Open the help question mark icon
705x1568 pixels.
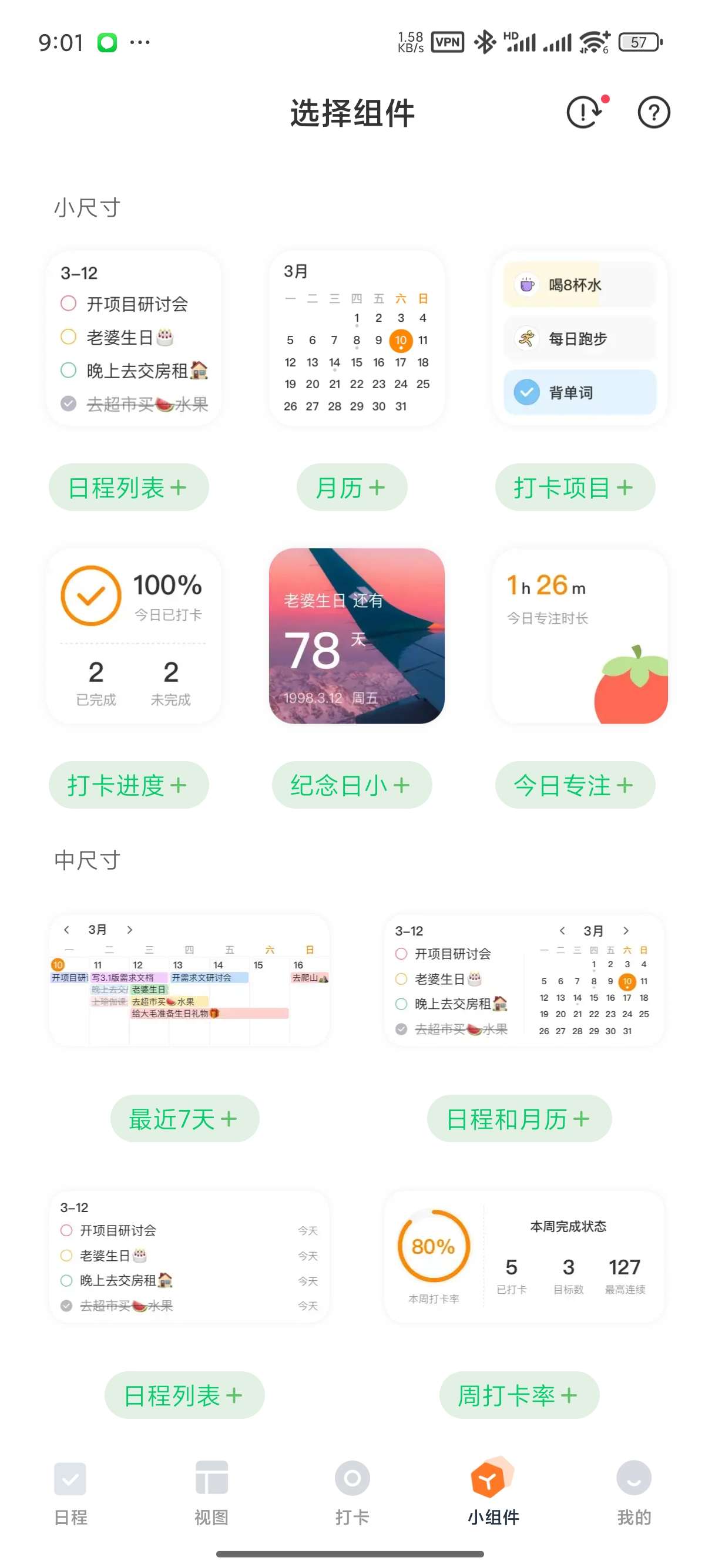pyautogui.click(x=653, y=113)
